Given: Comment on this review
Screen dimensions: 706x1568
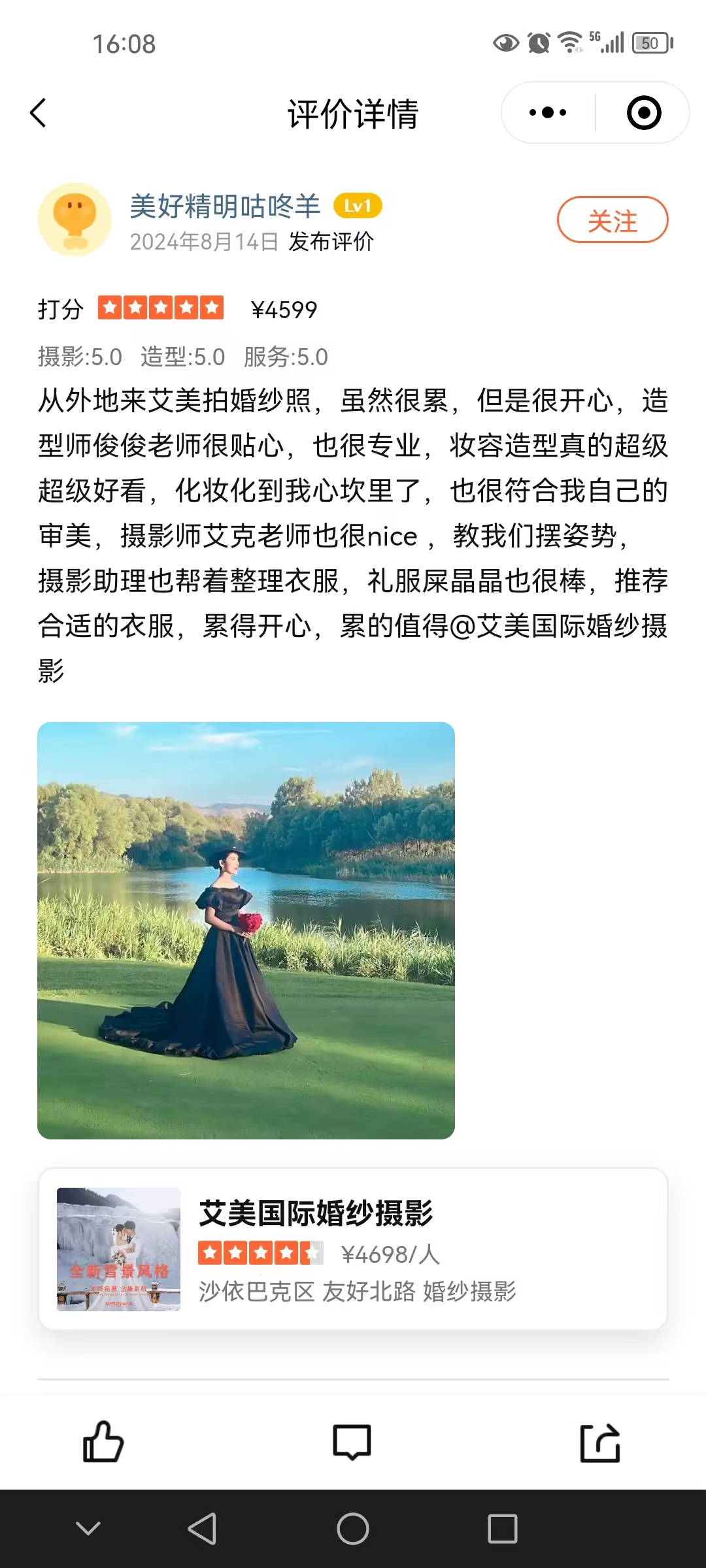Looking at the screenshot, I should [x=352, y=1442].
